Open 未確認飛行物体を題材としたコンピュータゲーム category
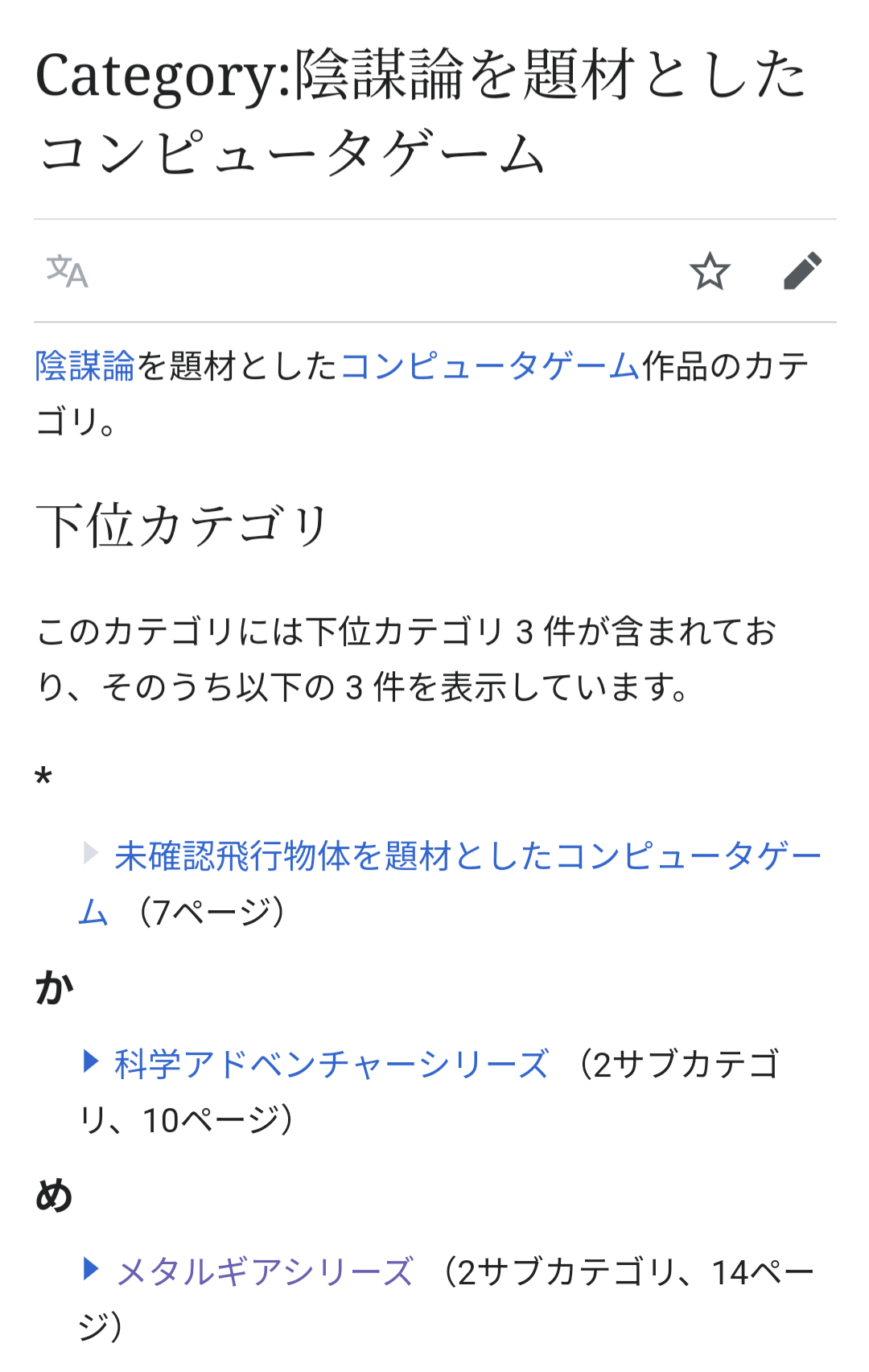 [467, 856]
